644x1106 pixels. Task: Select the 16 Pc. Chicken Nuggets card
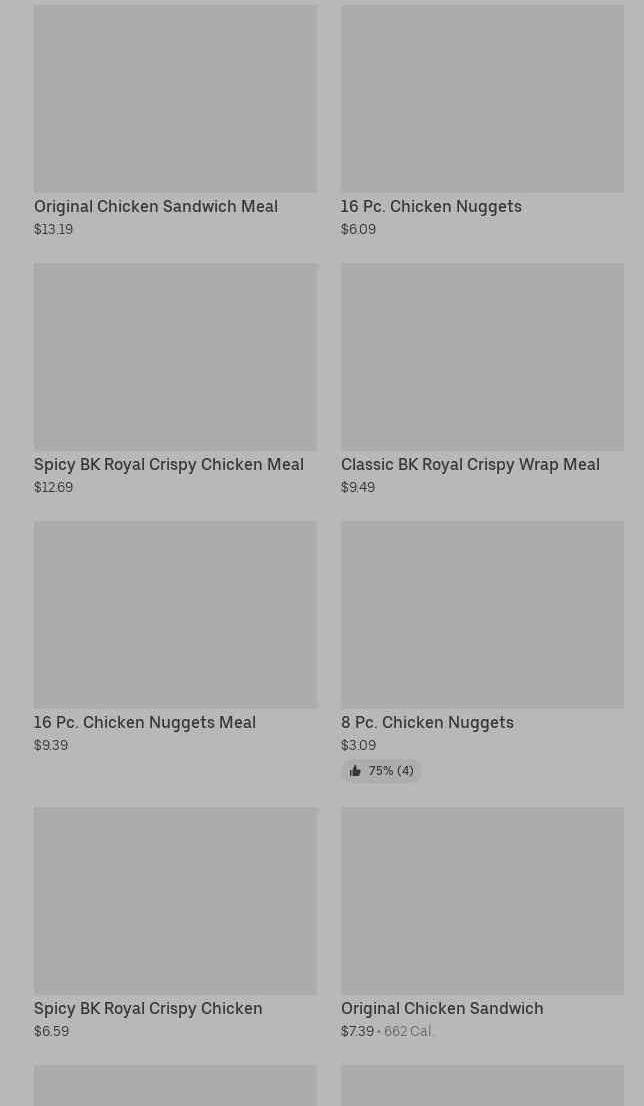[482, 121]
